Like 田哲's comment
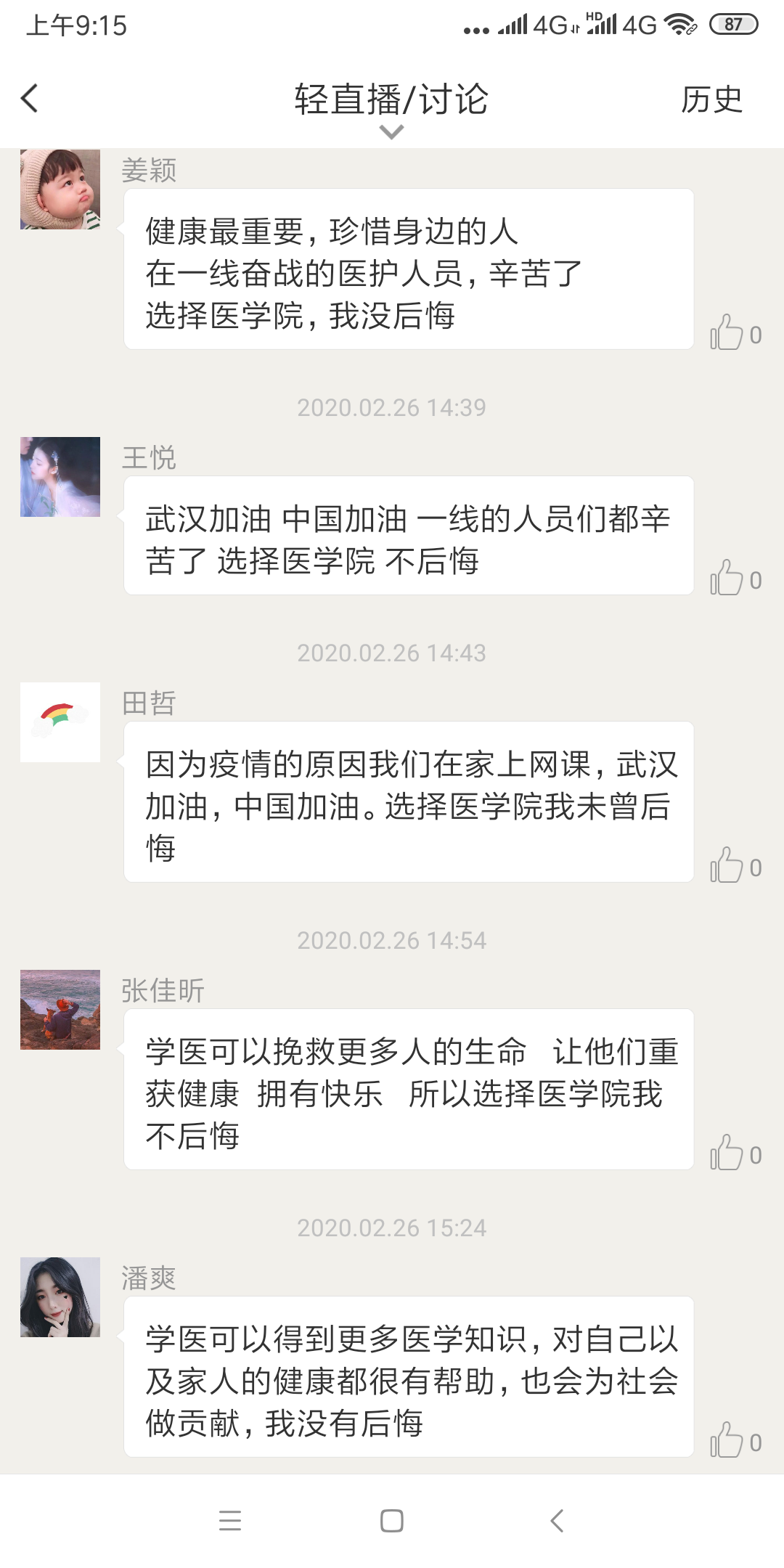 [727, 866]
